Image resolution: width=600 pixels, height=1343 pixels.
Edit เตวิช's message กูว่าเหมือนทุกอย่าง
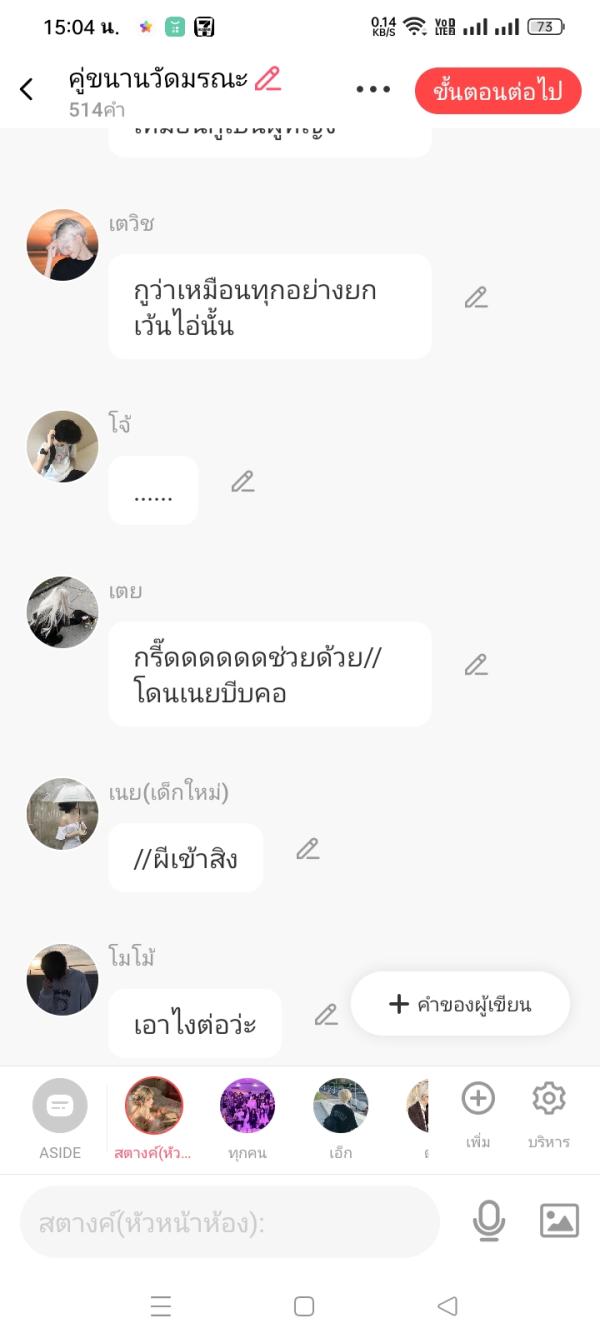click(476, 297)
